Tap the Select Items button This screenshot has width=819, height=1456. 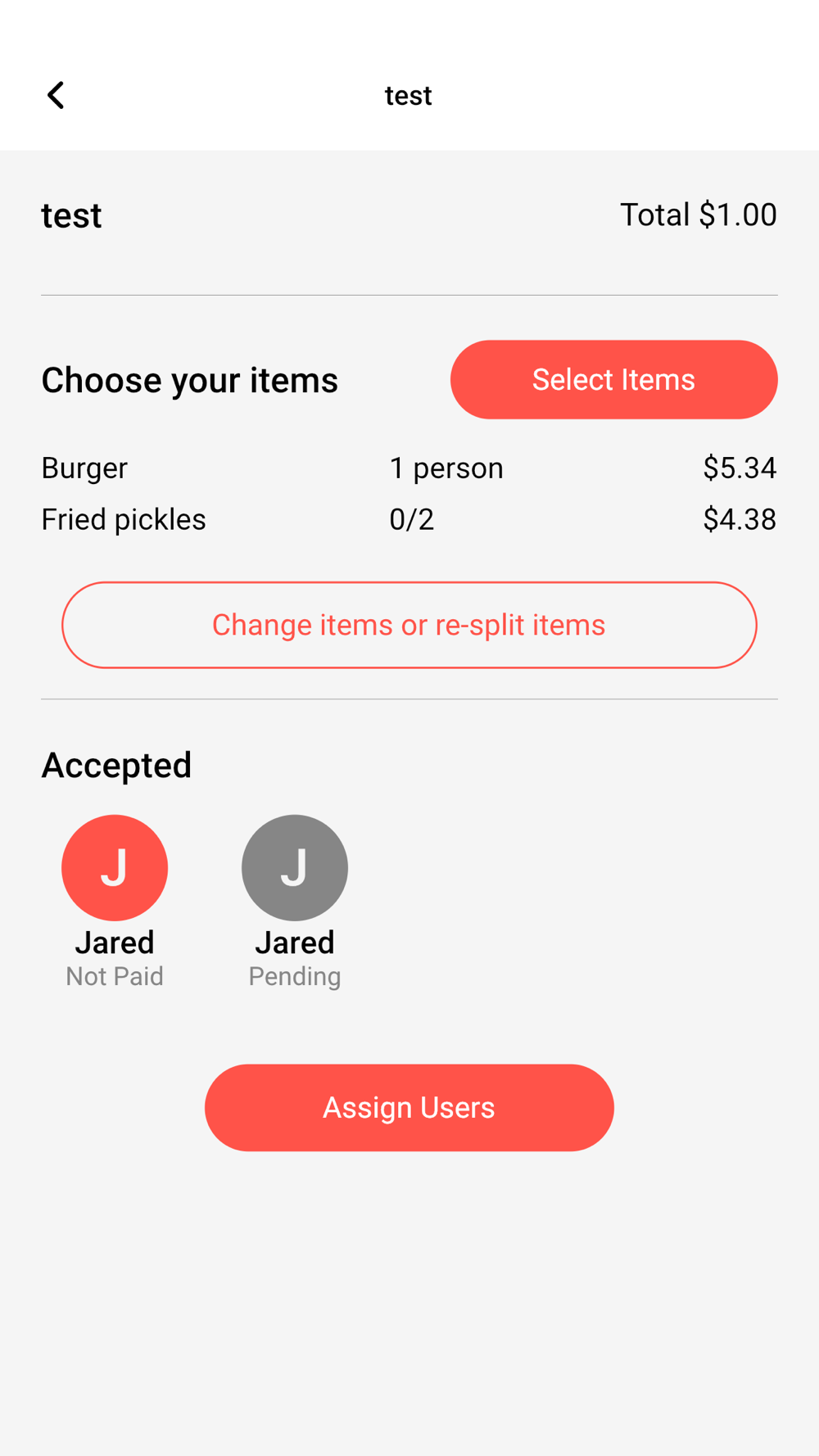(x=613, y=380)
